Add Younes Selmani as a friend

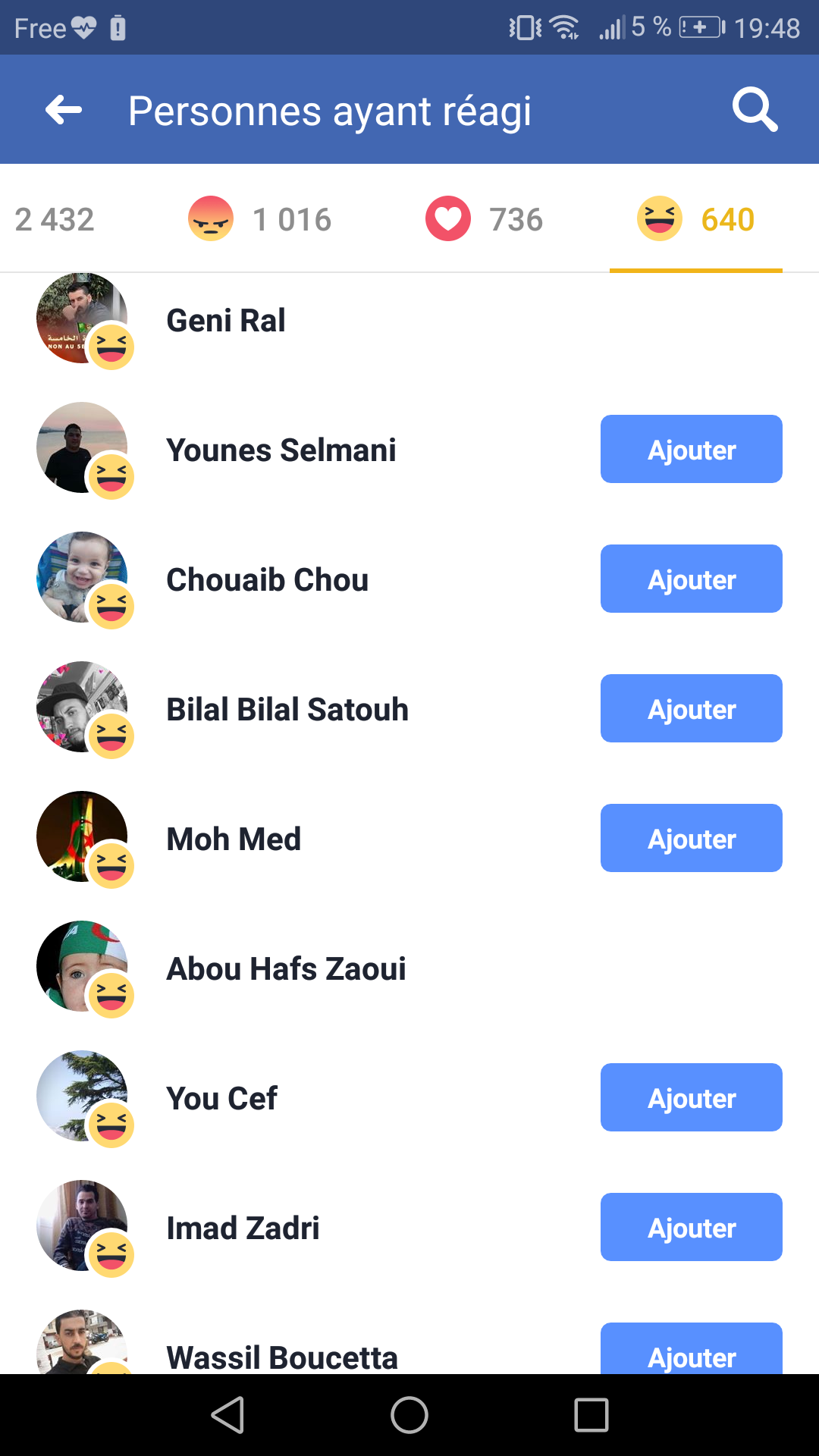point(691,450)
